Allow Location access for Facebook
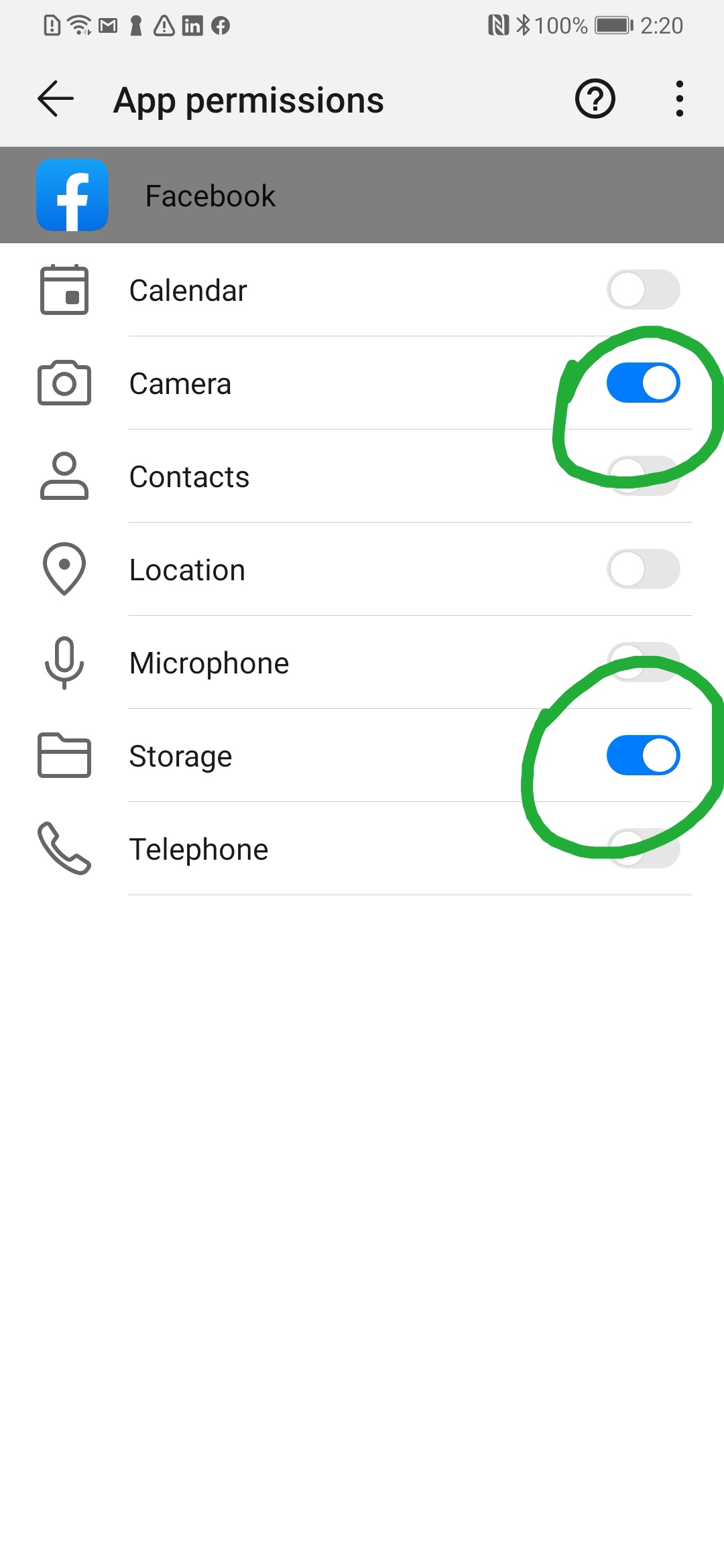This screenshot has width=724, height=1568. 643,569
